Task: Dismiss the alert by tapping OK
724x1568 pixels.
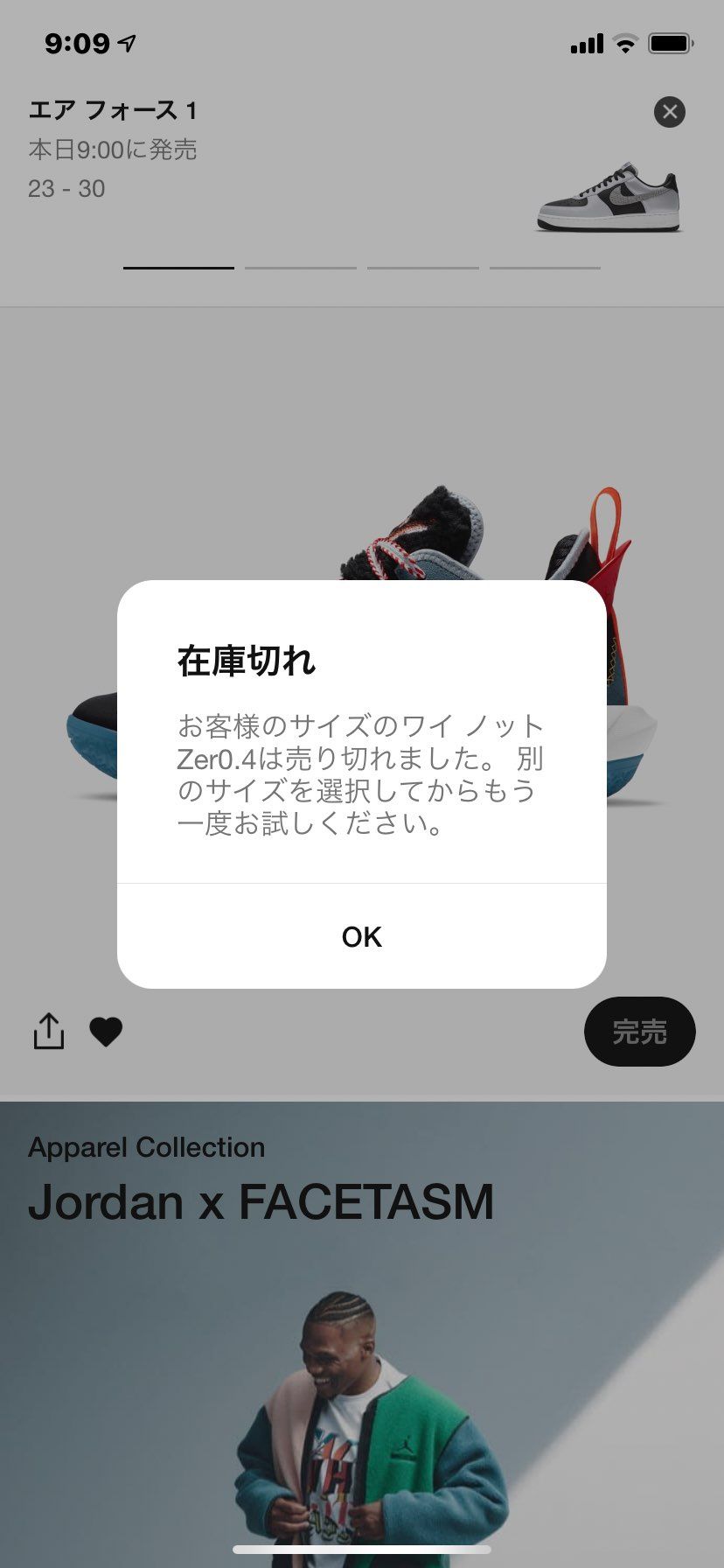Action: pos(360,935)
